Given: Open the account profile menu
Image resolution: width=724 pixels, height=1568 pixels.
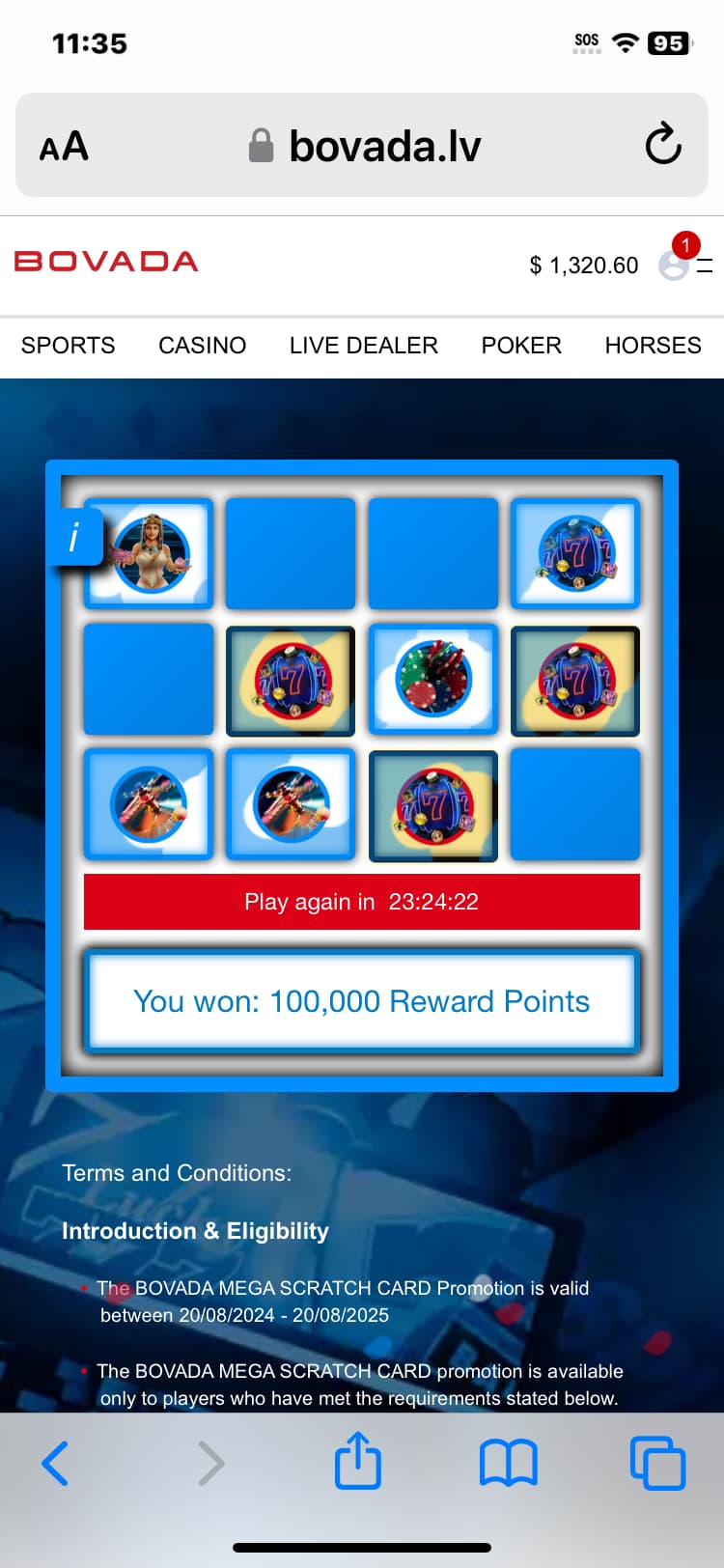Looking at the screenshot, I should tap(675, 264).
